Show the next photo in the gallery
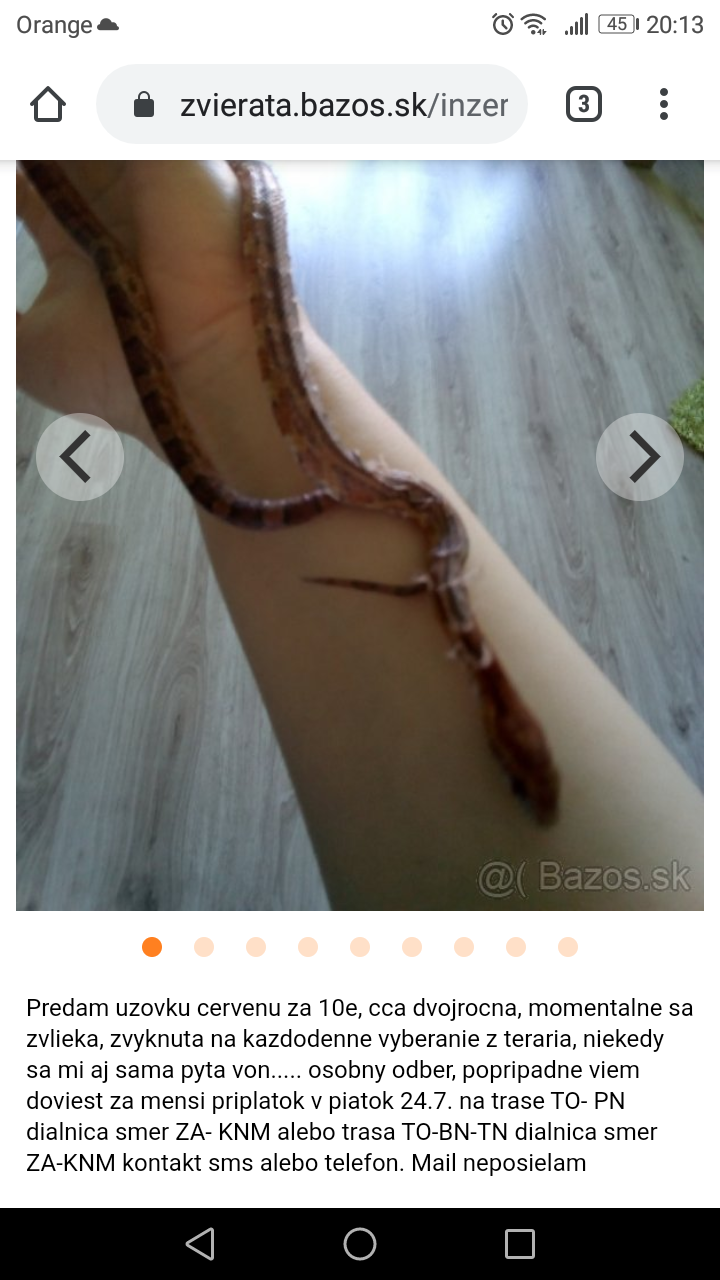 point(640,457)
